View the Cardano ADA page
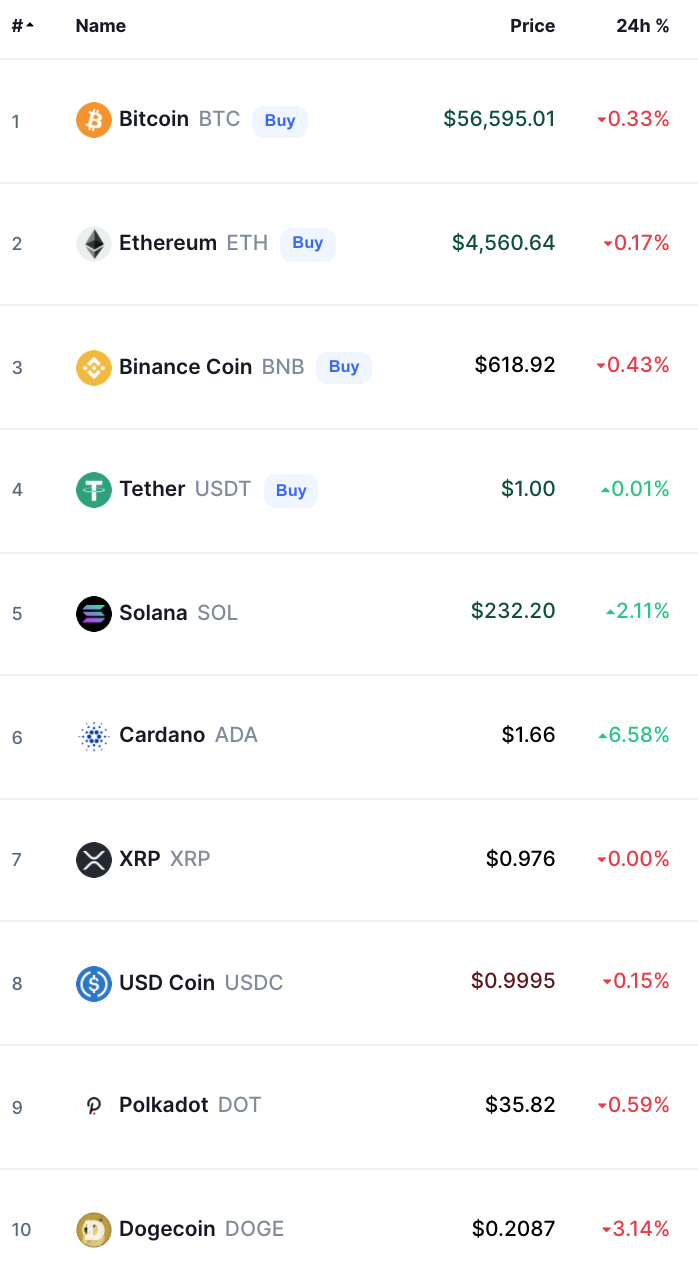698x1280 pixels. 161,736
